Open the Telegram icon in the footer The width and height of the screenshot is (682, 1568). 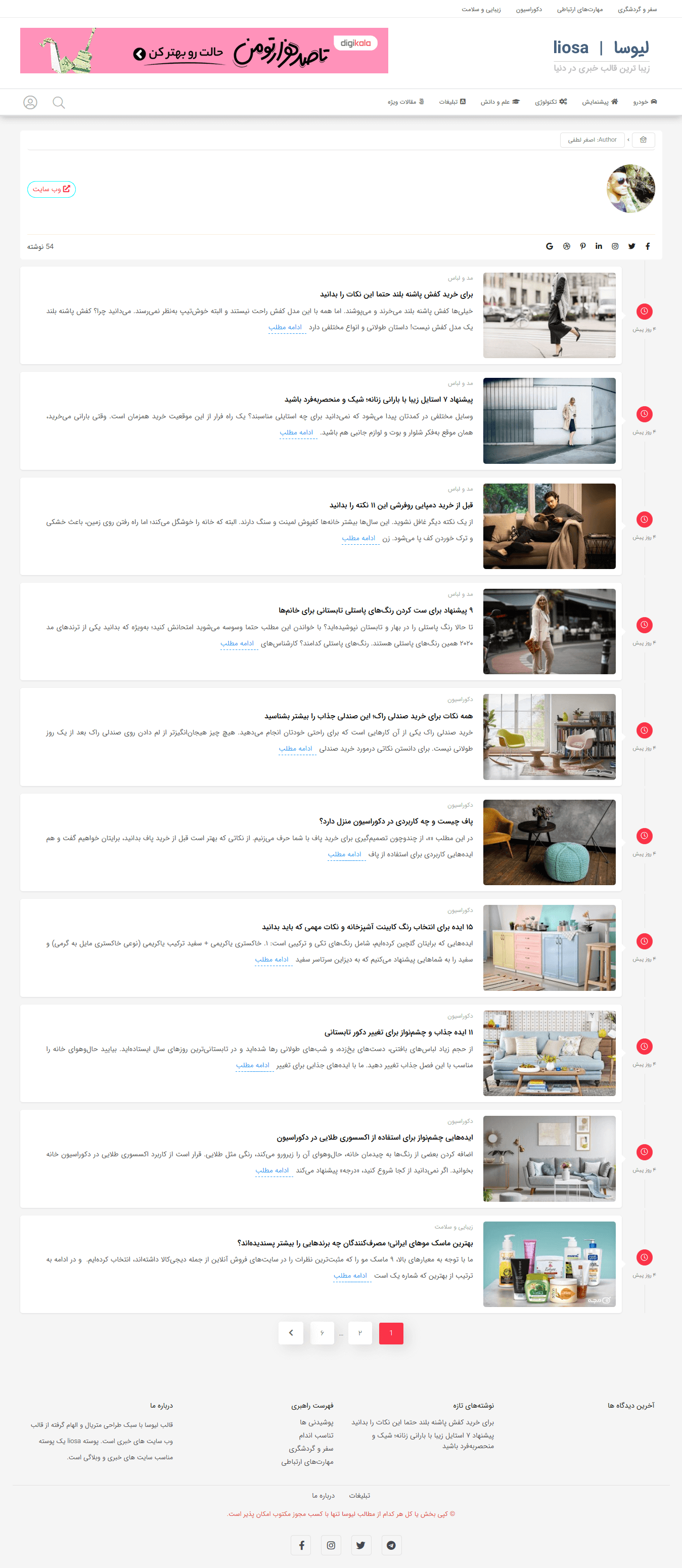pyautogui.click(x=391, y=1545)
